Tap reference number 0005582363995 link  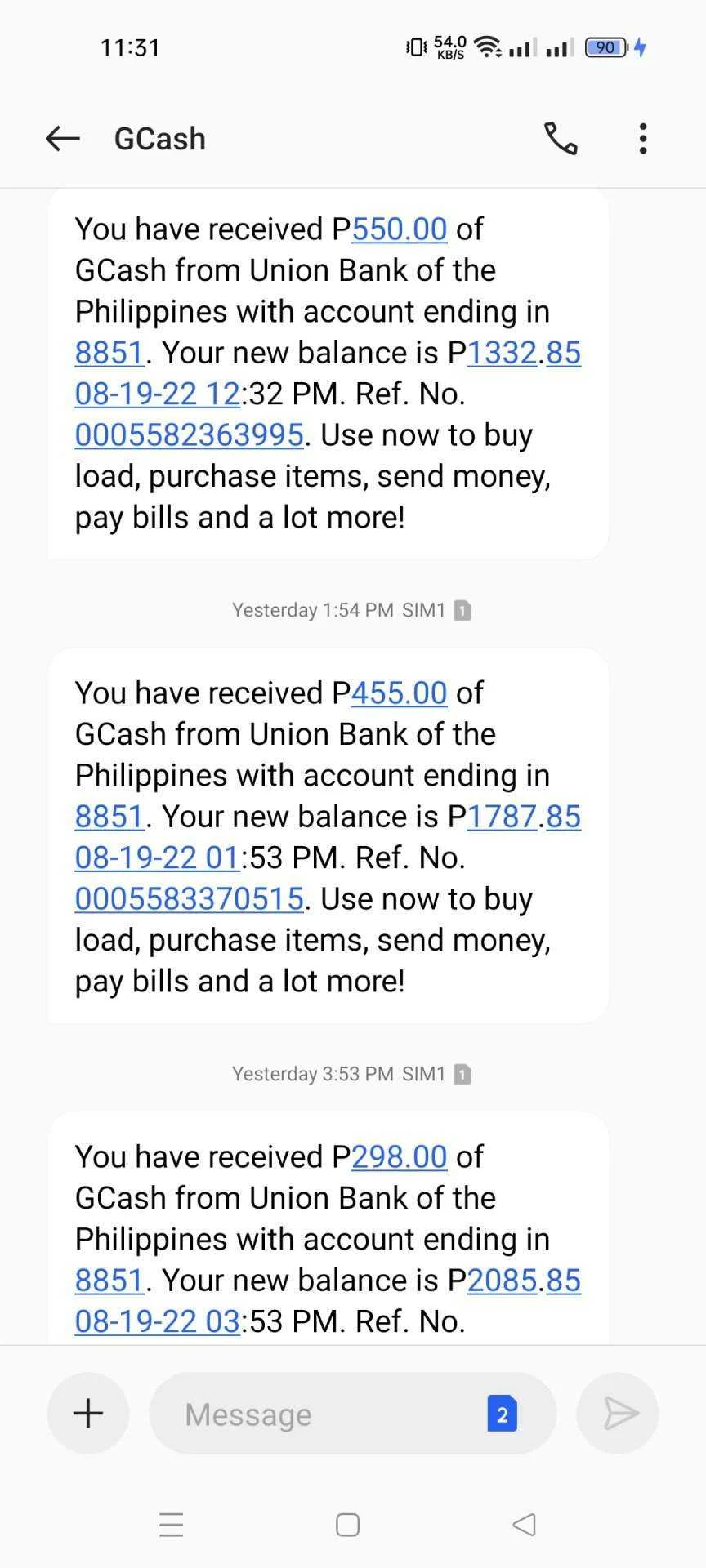pyautogui.click(x=190, y=435)
